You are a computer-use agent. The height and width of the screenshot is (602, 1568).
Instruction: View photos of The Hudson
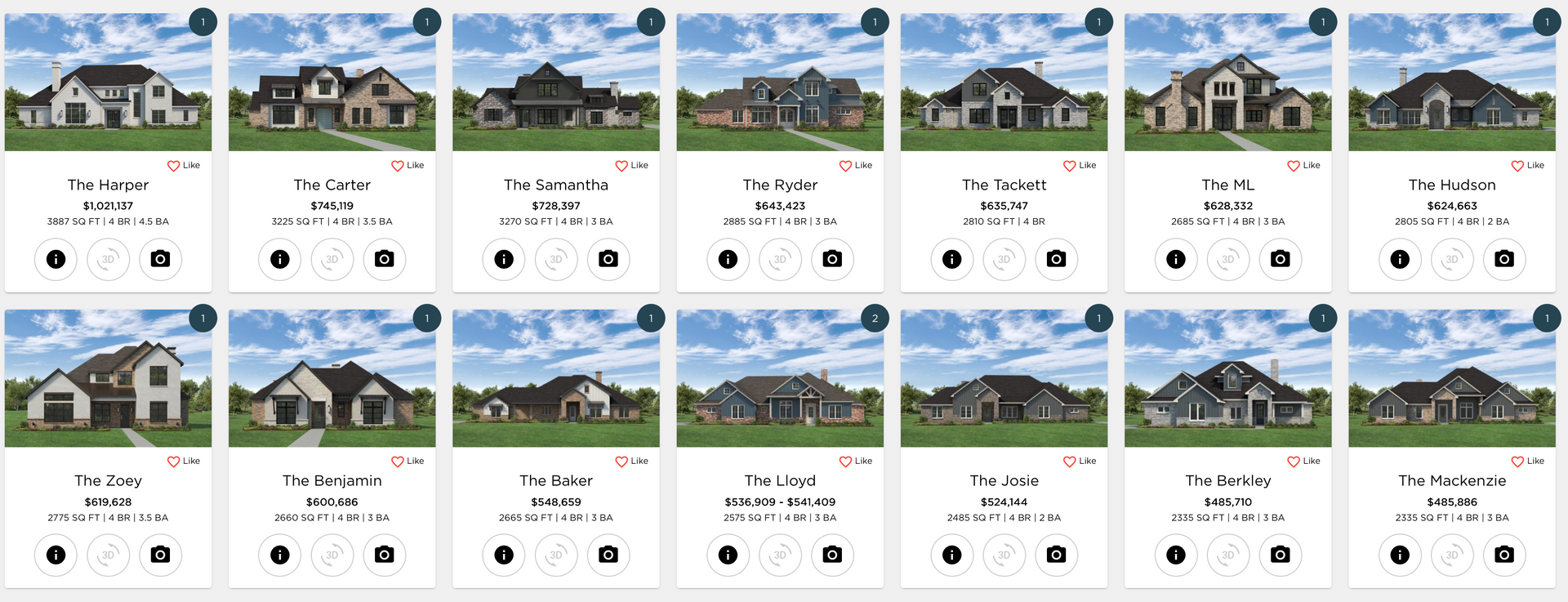[1503, 259]
